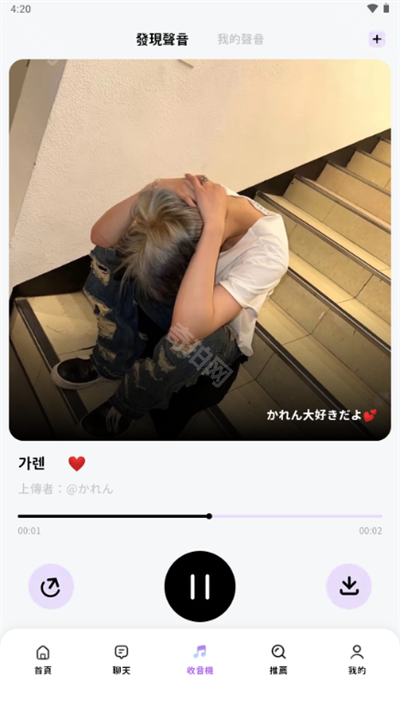Viewport: 400px width, 710px height.
Task: Select the 發現聲音 tab
Action: pyautogui.click(x=162, y=39)
